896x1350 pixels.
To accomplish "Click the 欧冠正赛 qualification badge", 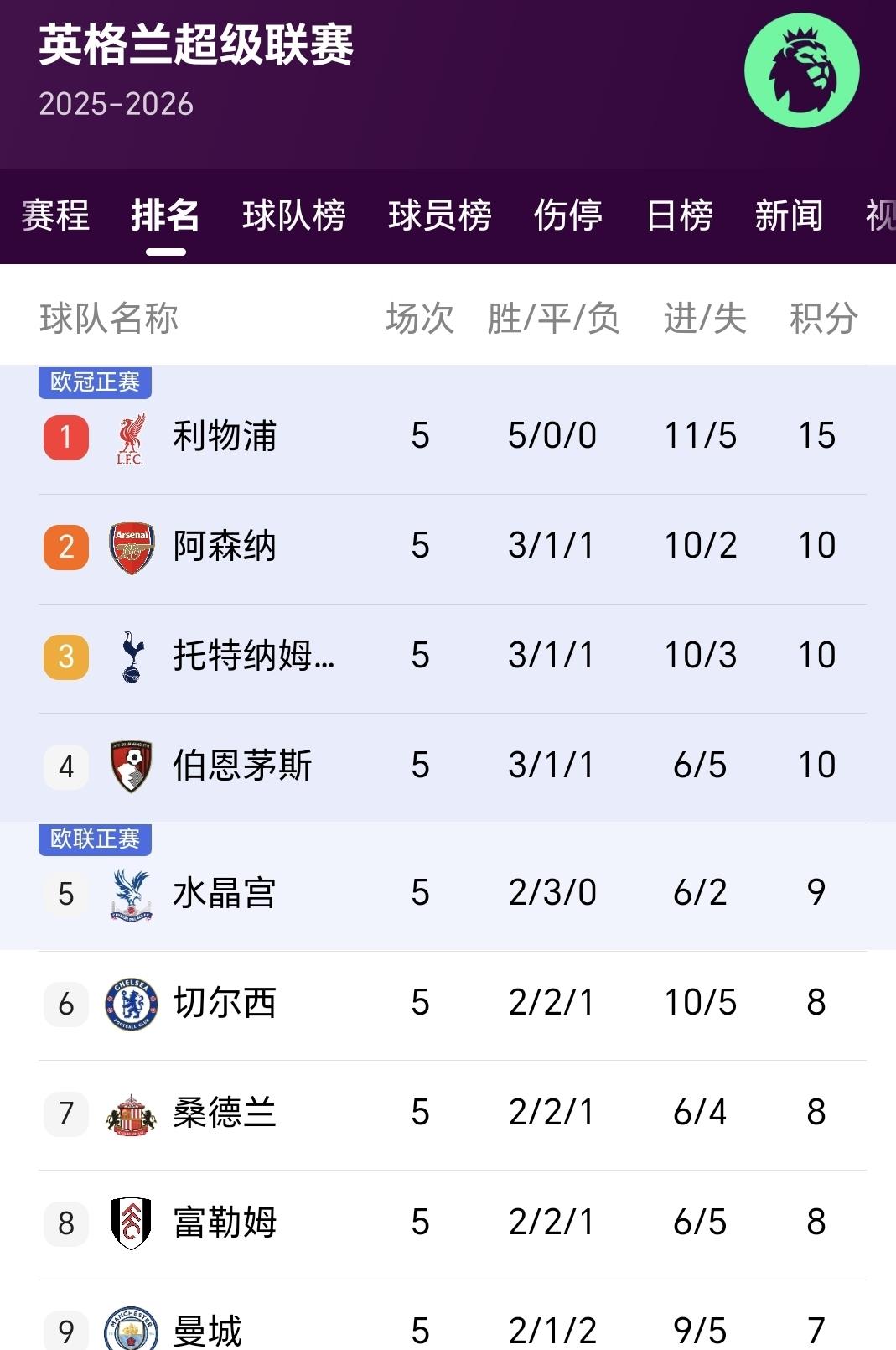I will (x=95, y=382).
